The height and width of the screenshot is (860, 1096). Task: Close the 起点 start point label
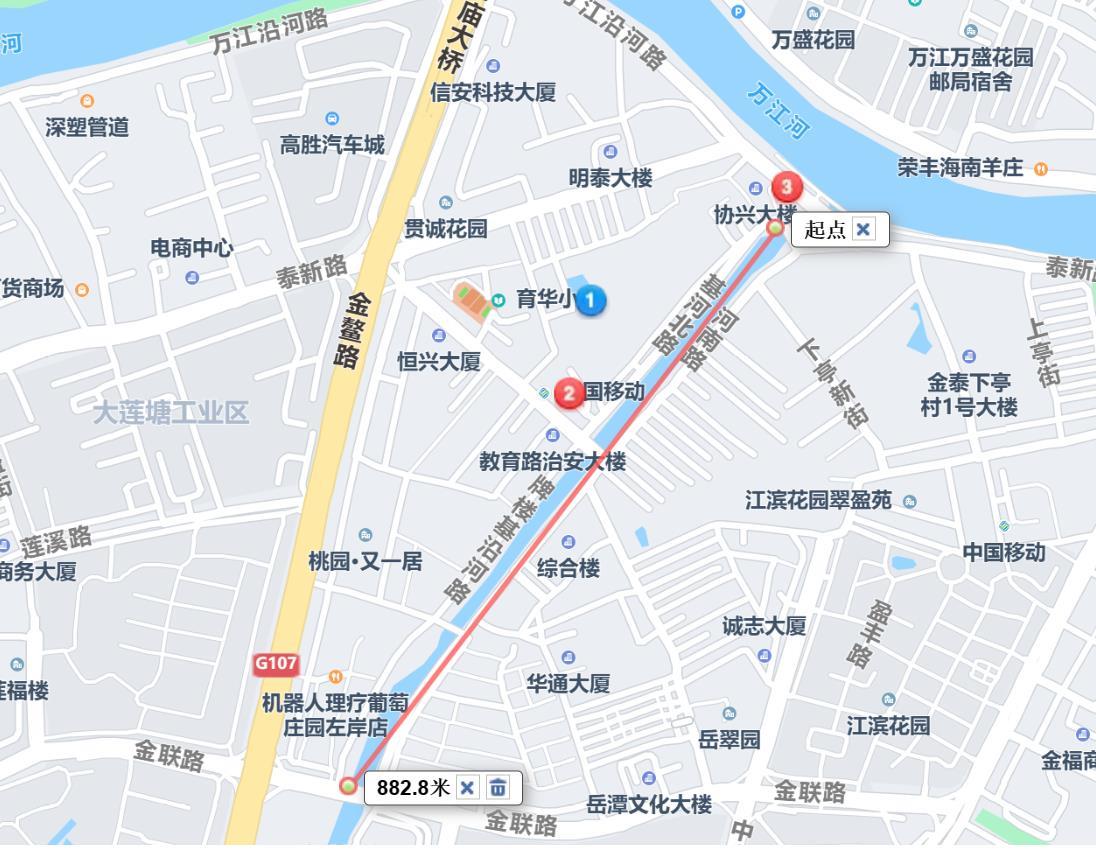863,230
